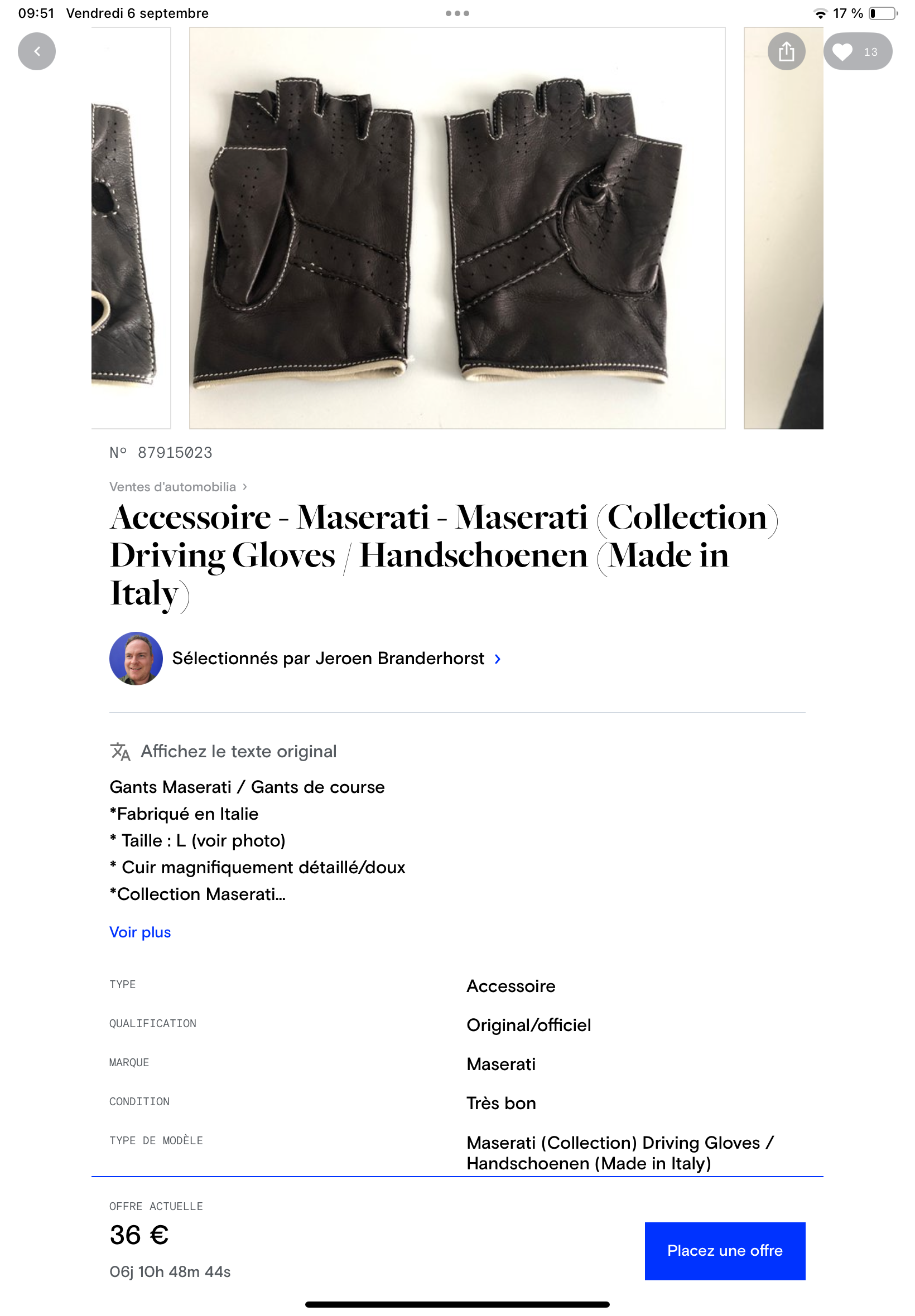Place a bid with Placez une offre
The width and height of the screenshot is (915, 1316).
coord(724,1251)
